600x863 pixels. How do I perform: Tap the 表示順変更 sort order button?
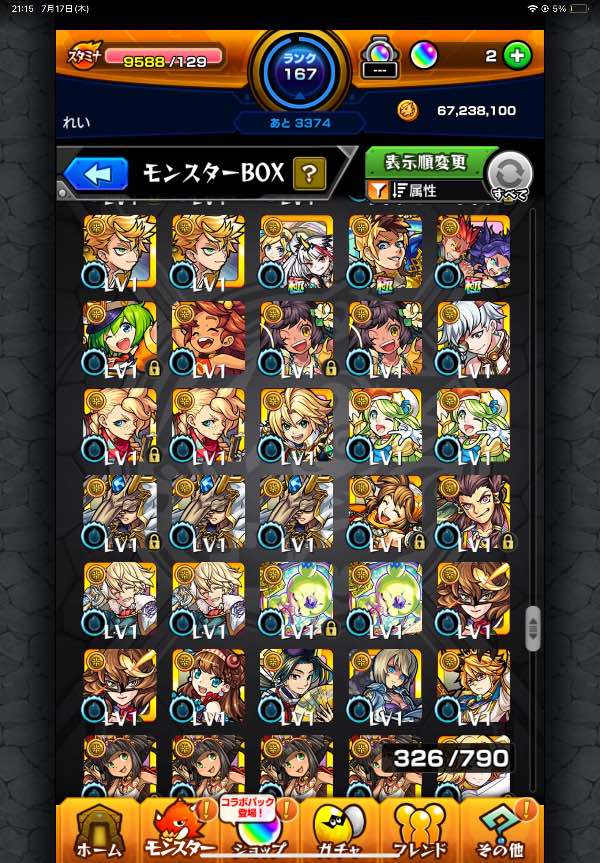pyautogui.click(x=428, y=162)
